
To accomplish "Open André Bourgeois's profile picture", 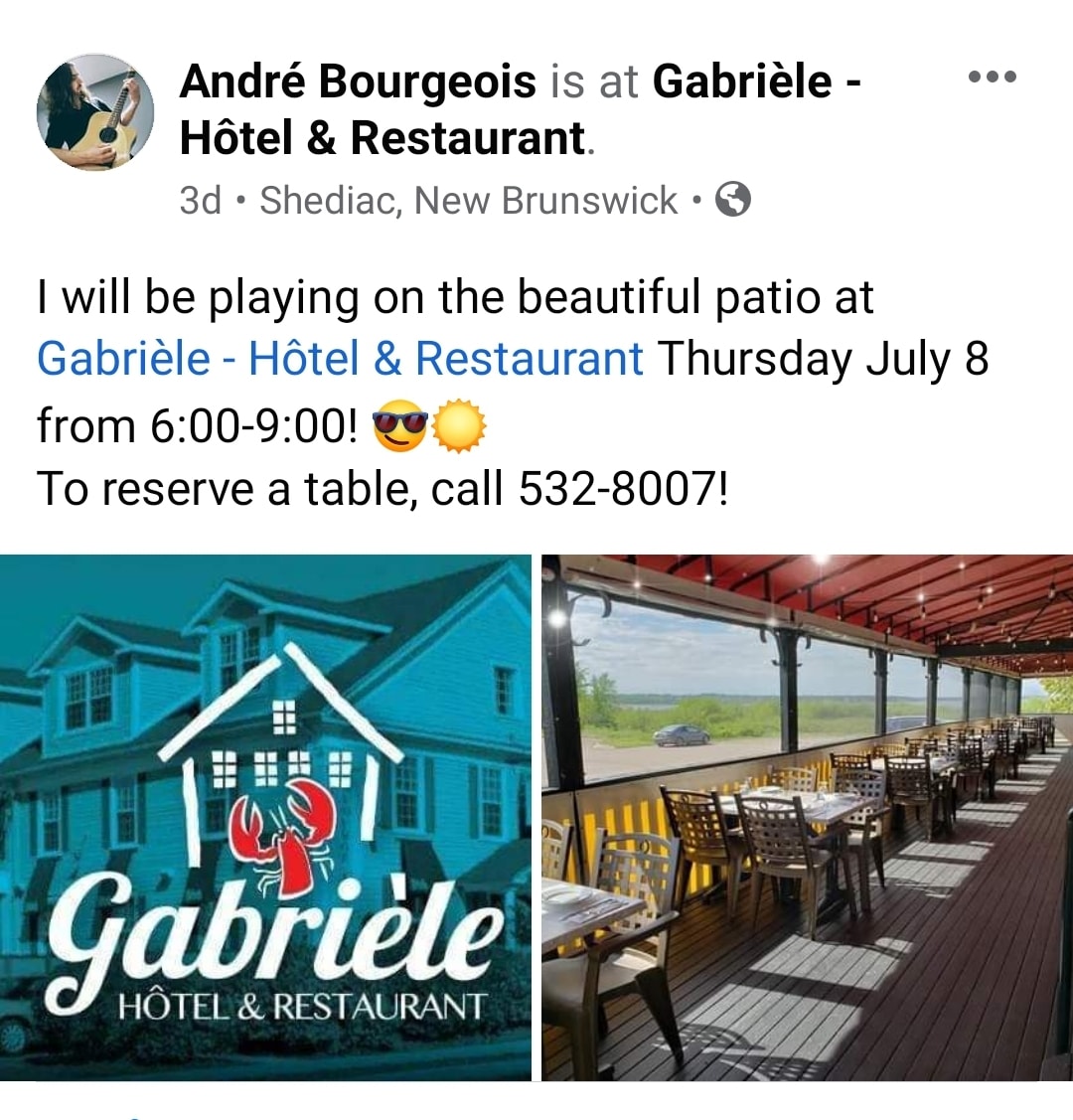I will coord(95,112).
